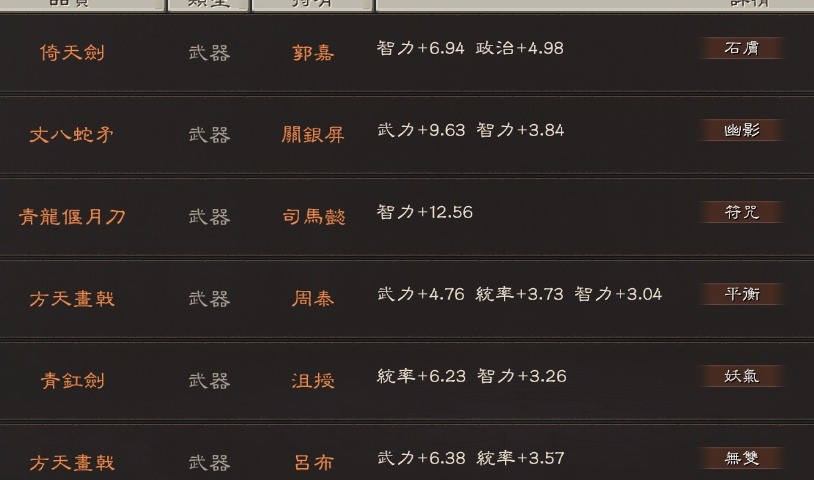Choose 方天畫戟 held by 呂布
Image resolution: width=814 pixels, height=480 pixels.
click(72, 463)
